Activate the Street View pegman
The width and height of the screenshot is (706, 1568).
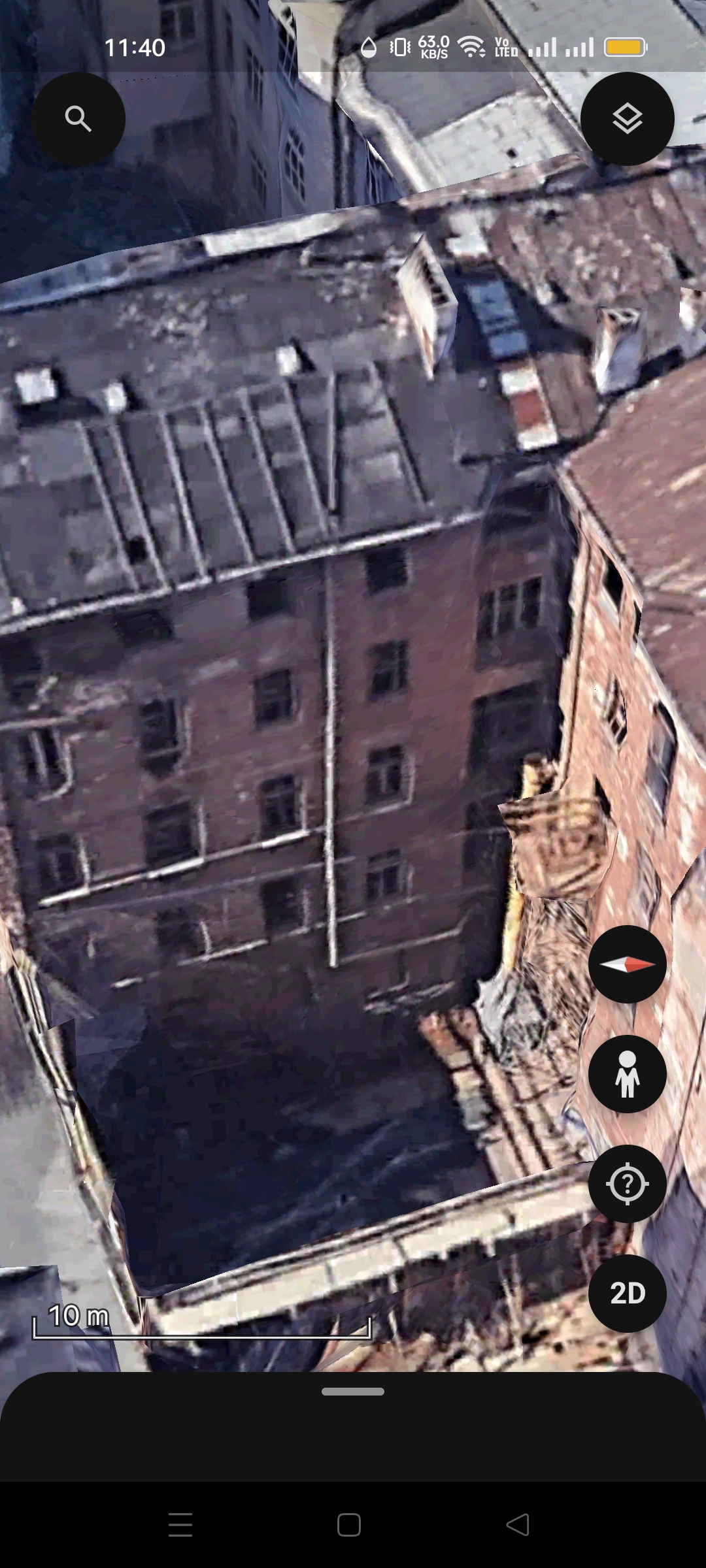pos(627,1074)
